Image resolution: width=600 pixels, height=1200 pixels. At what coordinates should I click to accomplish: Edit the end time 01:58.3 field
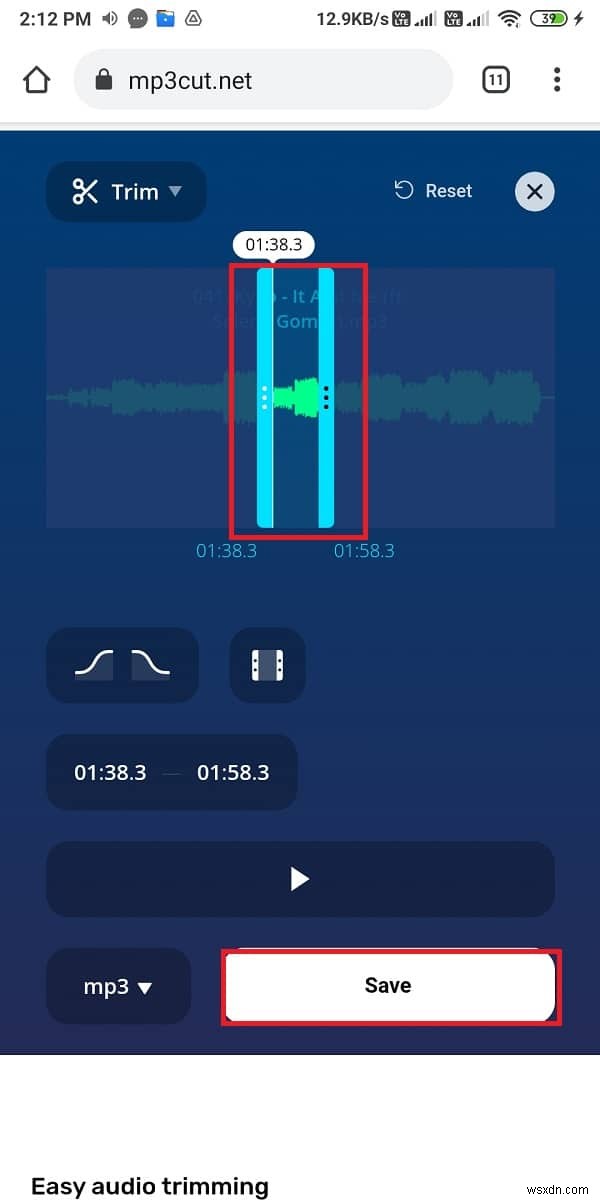pyautogui.click(x=233, y=772)
